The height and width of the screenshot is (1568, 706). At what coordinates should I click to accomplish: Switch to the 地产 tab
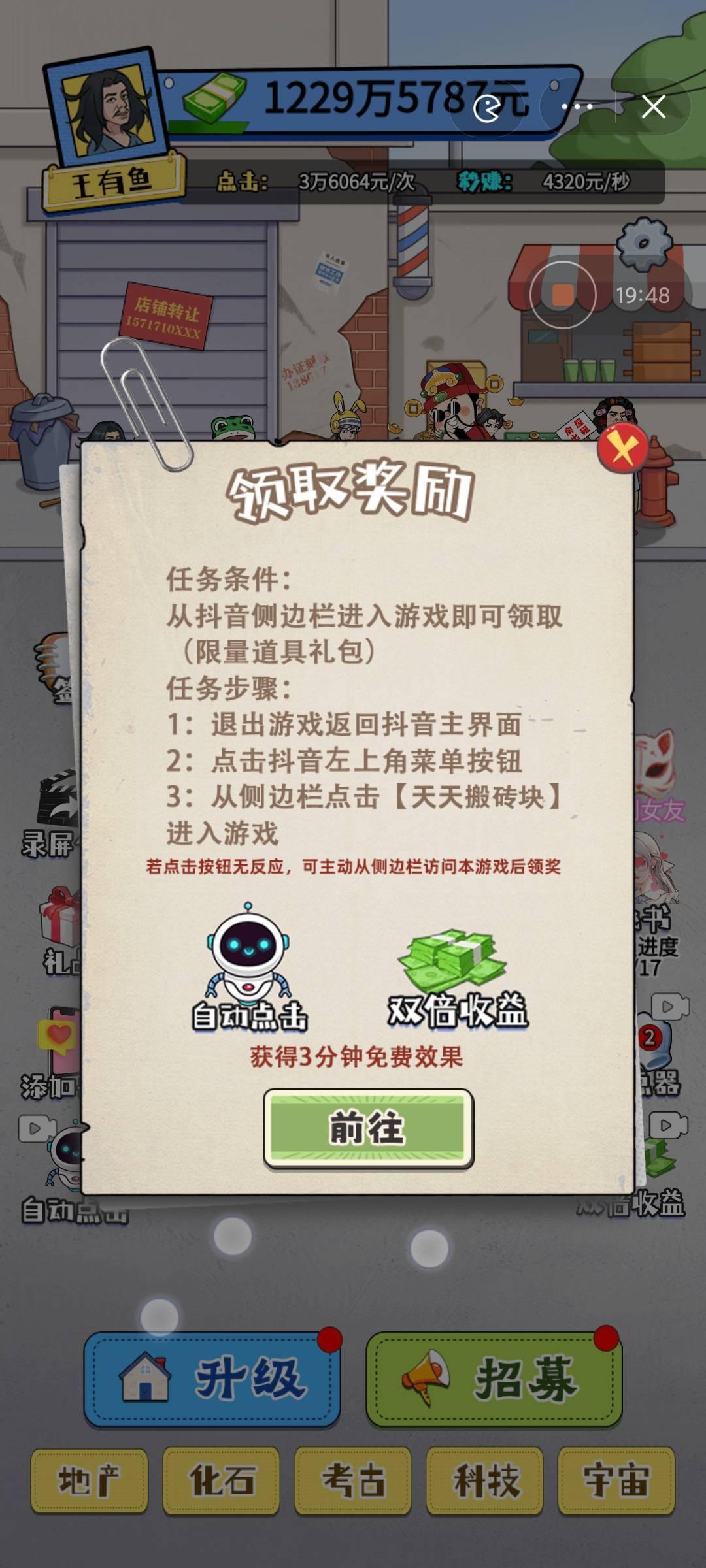coord(90,1480)
